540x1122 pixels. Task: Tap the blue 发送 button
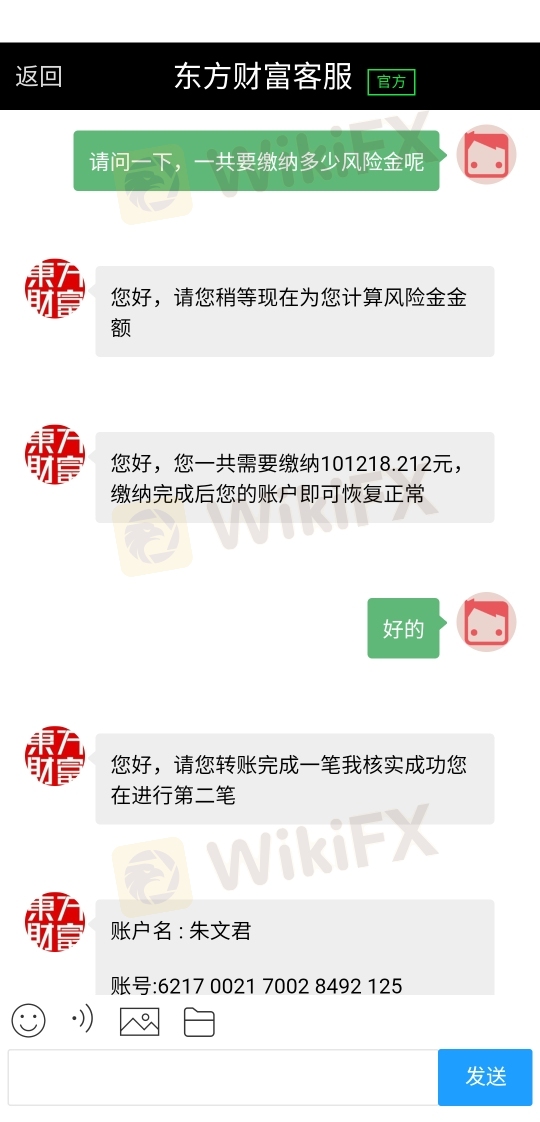(485, 1077)
